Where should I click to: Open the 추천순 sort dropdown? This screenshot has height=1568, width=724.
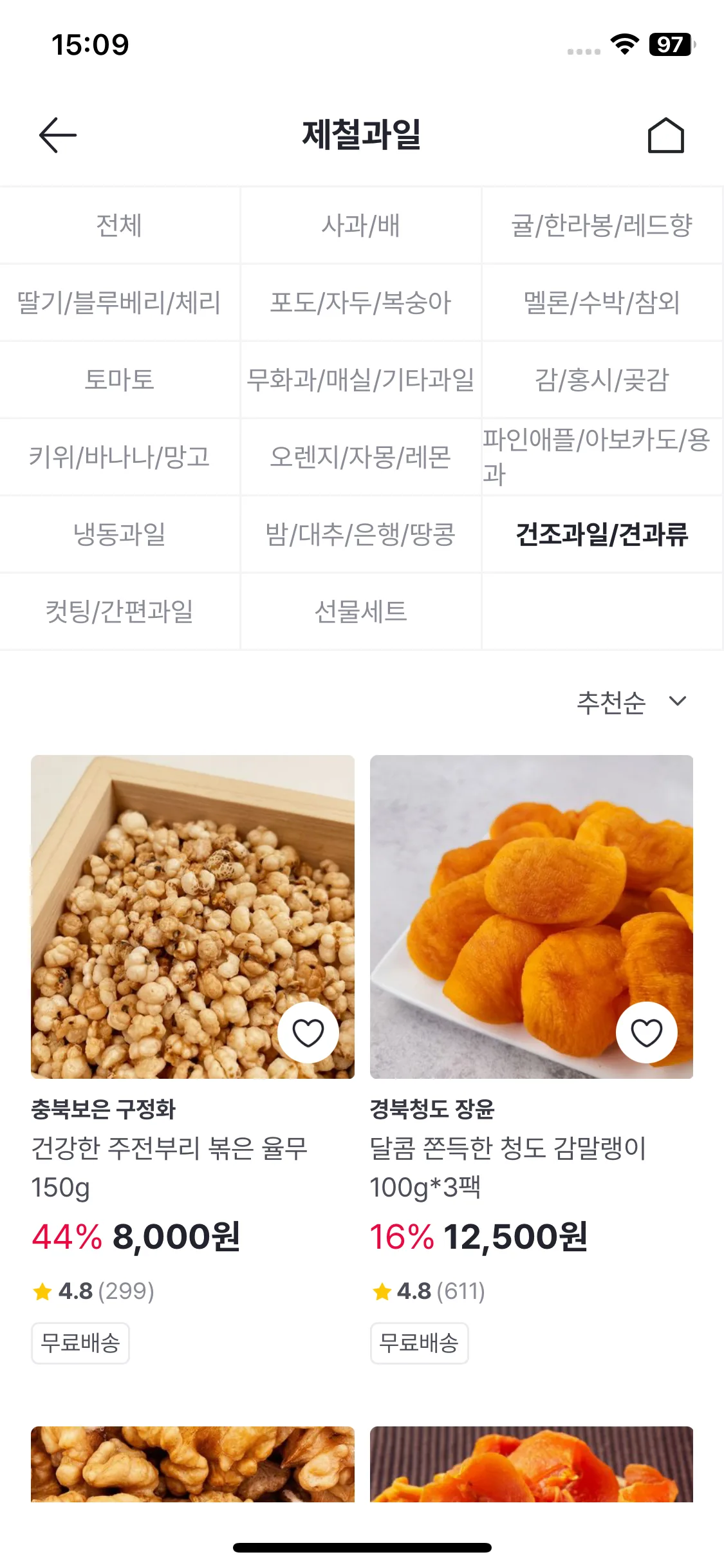click(x=611, y=704)
